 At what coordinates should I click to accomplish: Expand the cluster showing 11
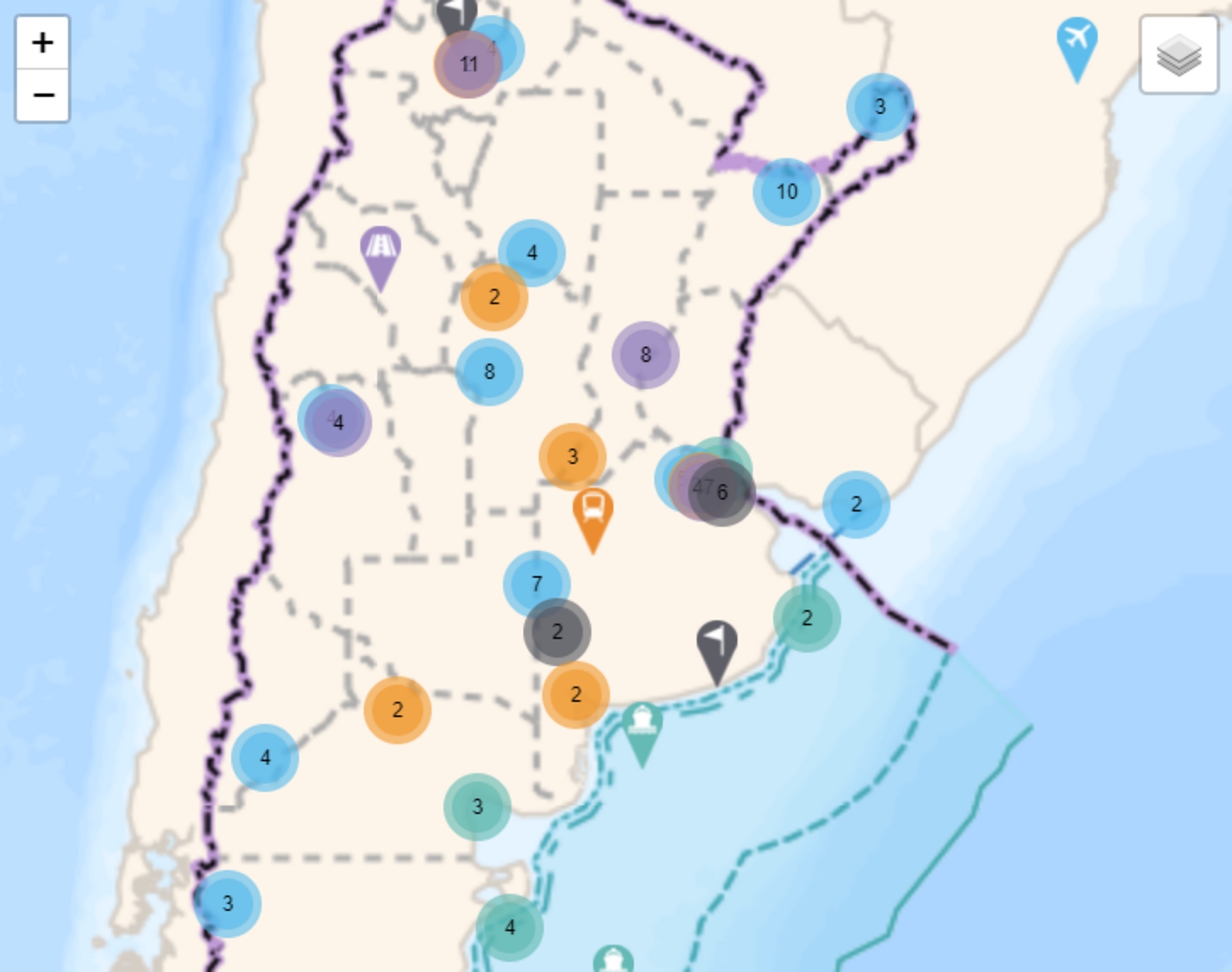467,65
